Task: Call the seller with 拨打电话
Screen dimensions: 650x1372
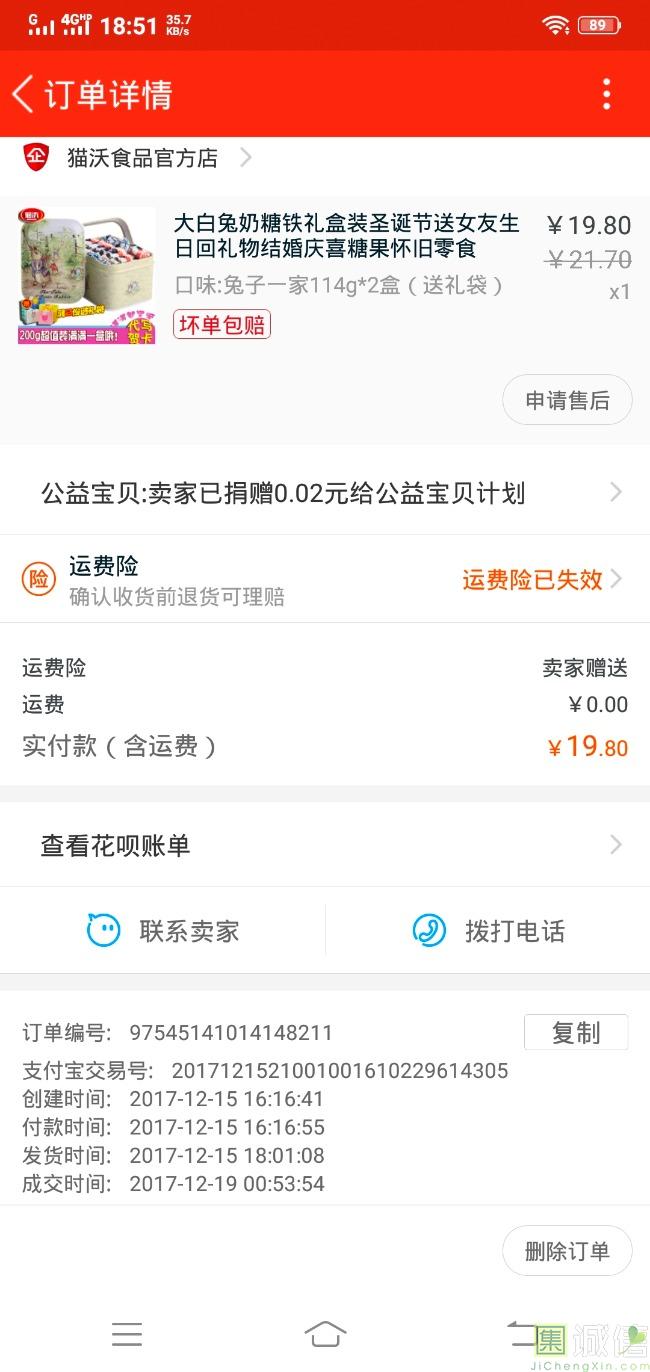Action: tap(489, 931)
